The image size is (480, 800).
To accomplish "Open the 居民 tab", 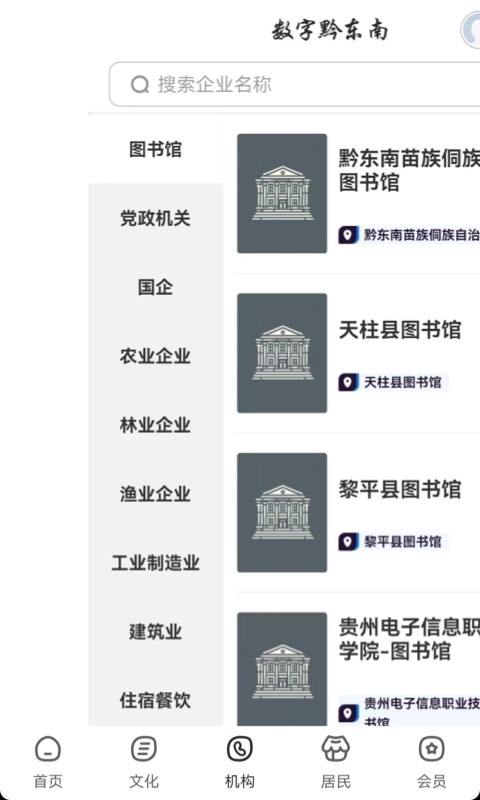I will point(336,762).
